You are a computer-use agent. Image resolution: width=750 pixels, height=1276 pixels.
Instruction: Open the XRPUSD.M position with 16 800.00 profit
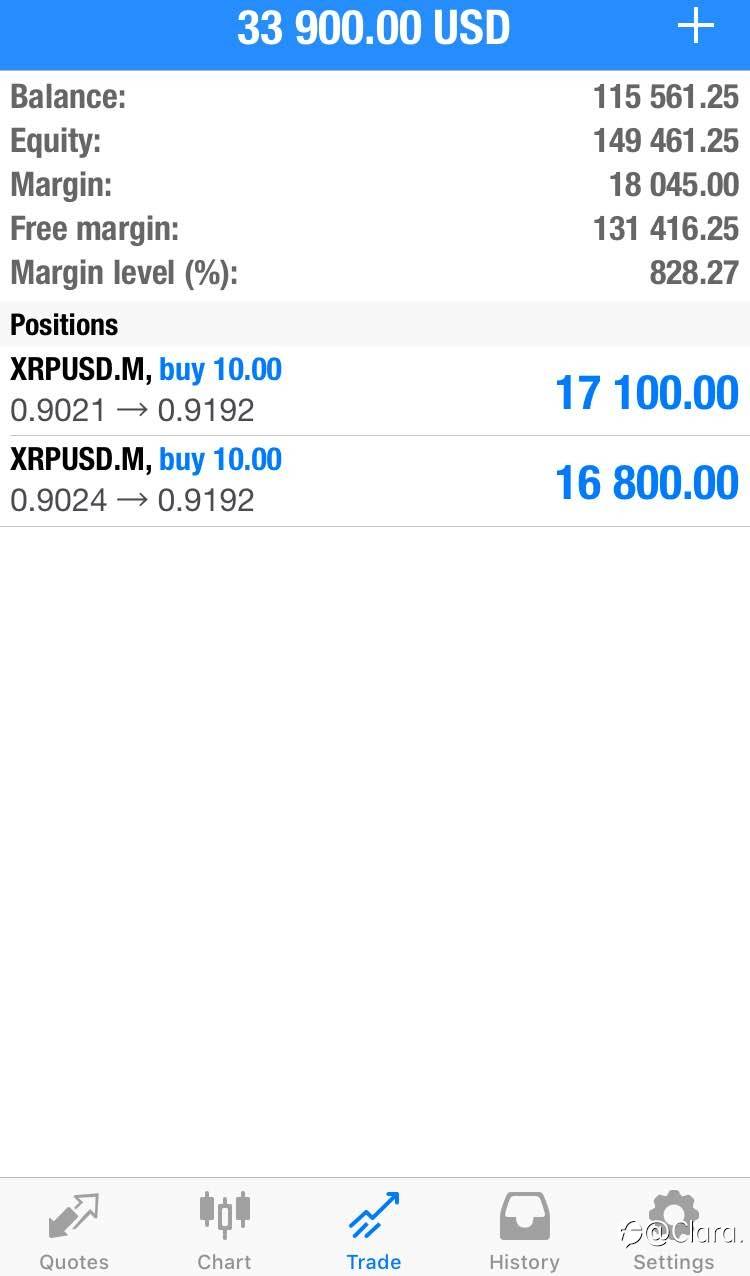[375, 481]
